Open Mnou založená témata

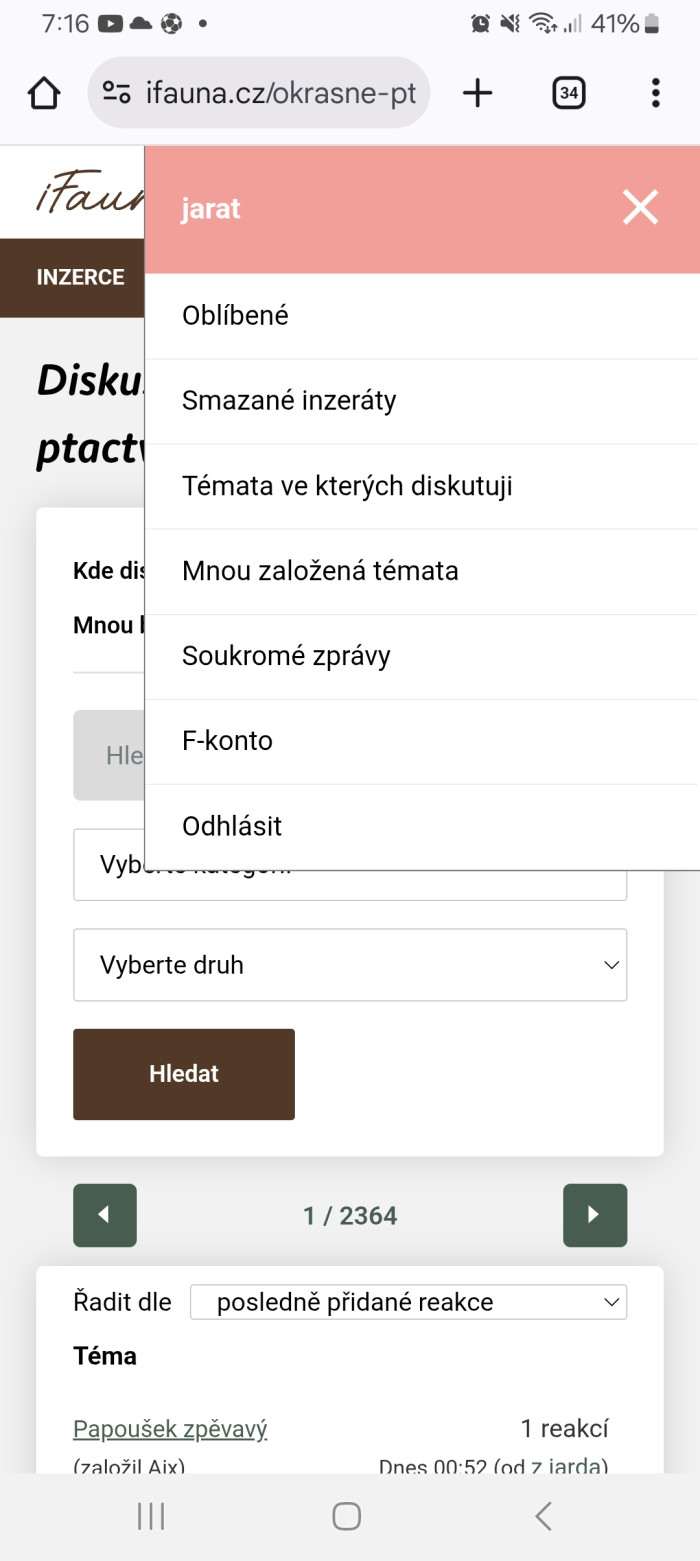pos(320,571)
